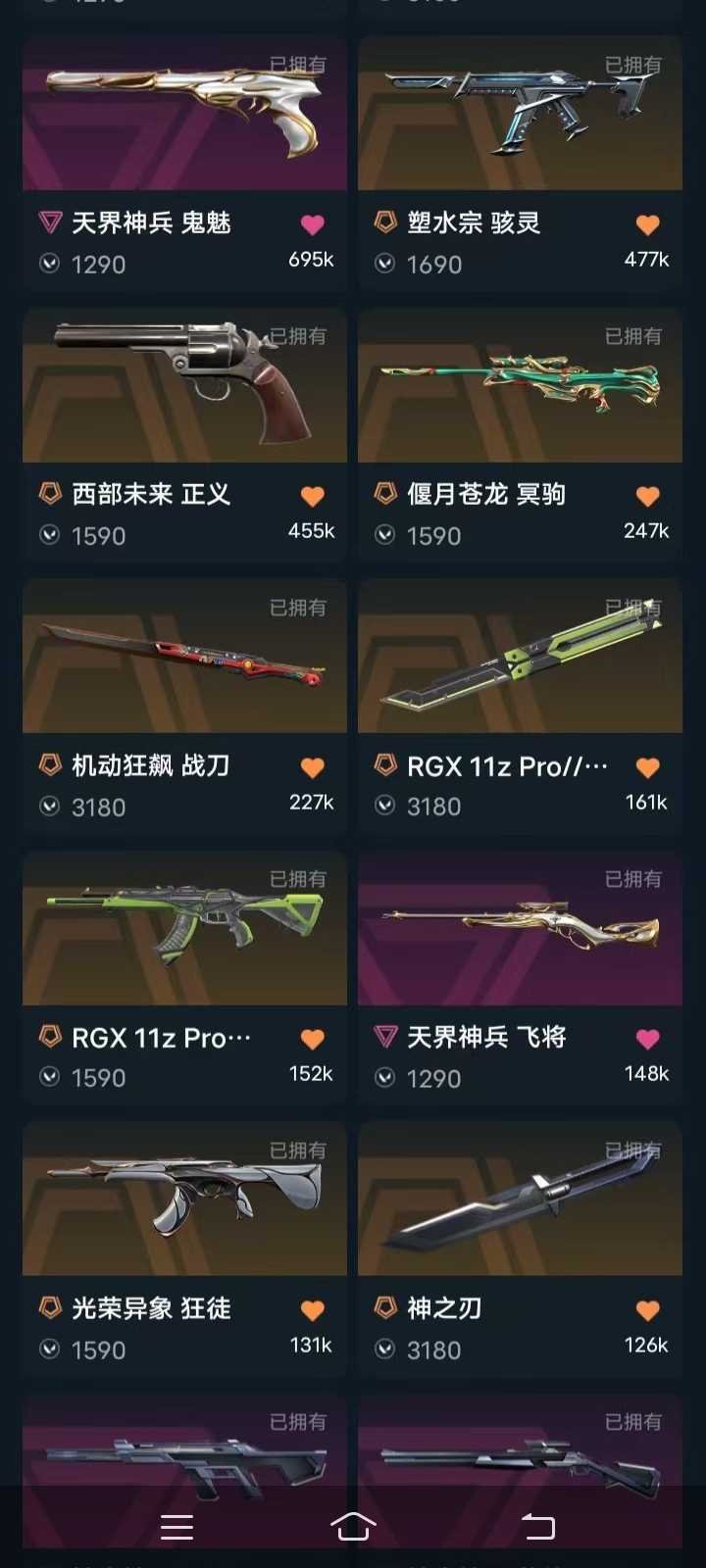Select the 机动狂飙 战刀 skin card
Viewport: 706px width, 1568px height.
point(184,707)
